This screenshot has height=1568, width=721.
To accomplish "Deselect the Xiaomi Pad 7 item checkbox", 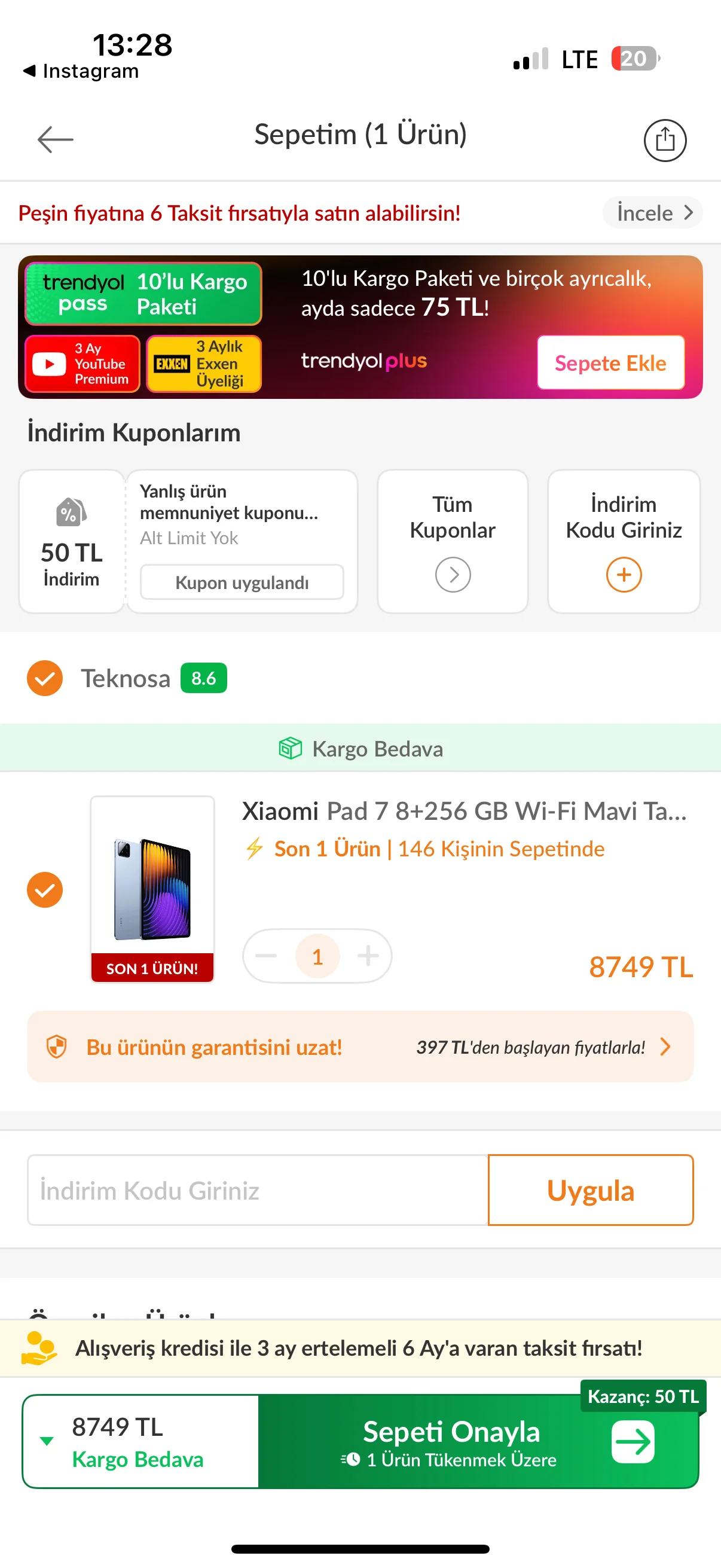I will click(x=45, y=889).
